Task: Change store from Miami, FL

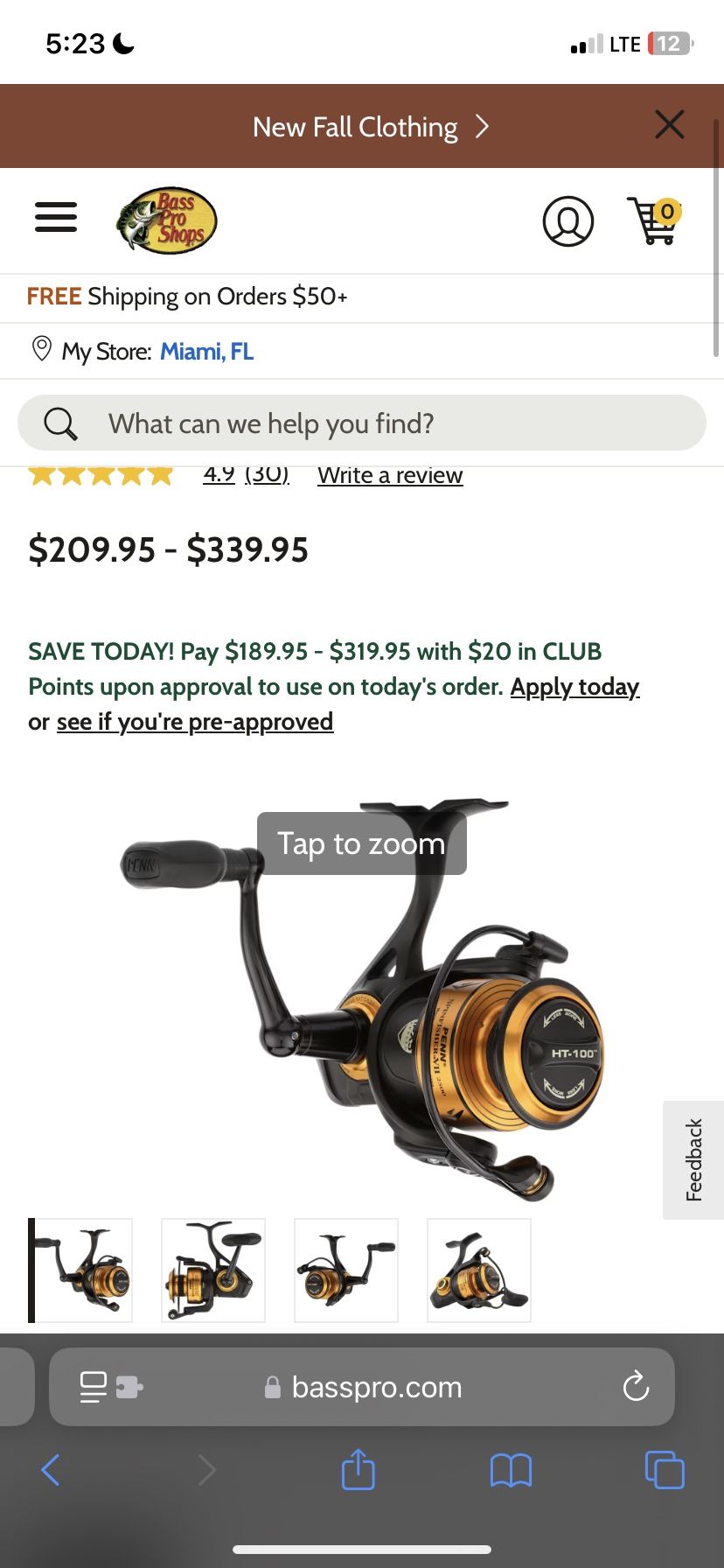Action: [x=206, y=352]
